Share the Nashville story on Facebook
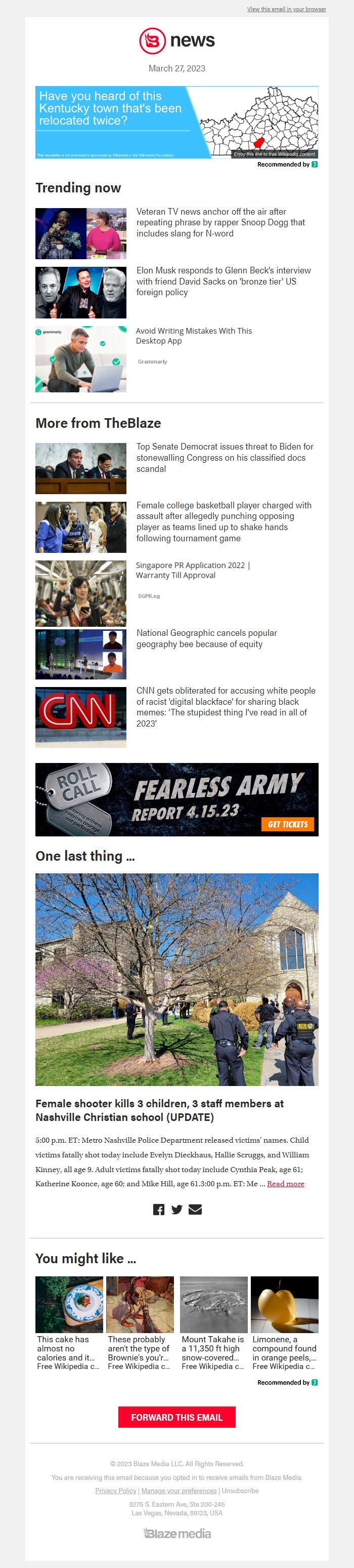The width and height of the screenshot is (354, 1568). pos(159,1210)
